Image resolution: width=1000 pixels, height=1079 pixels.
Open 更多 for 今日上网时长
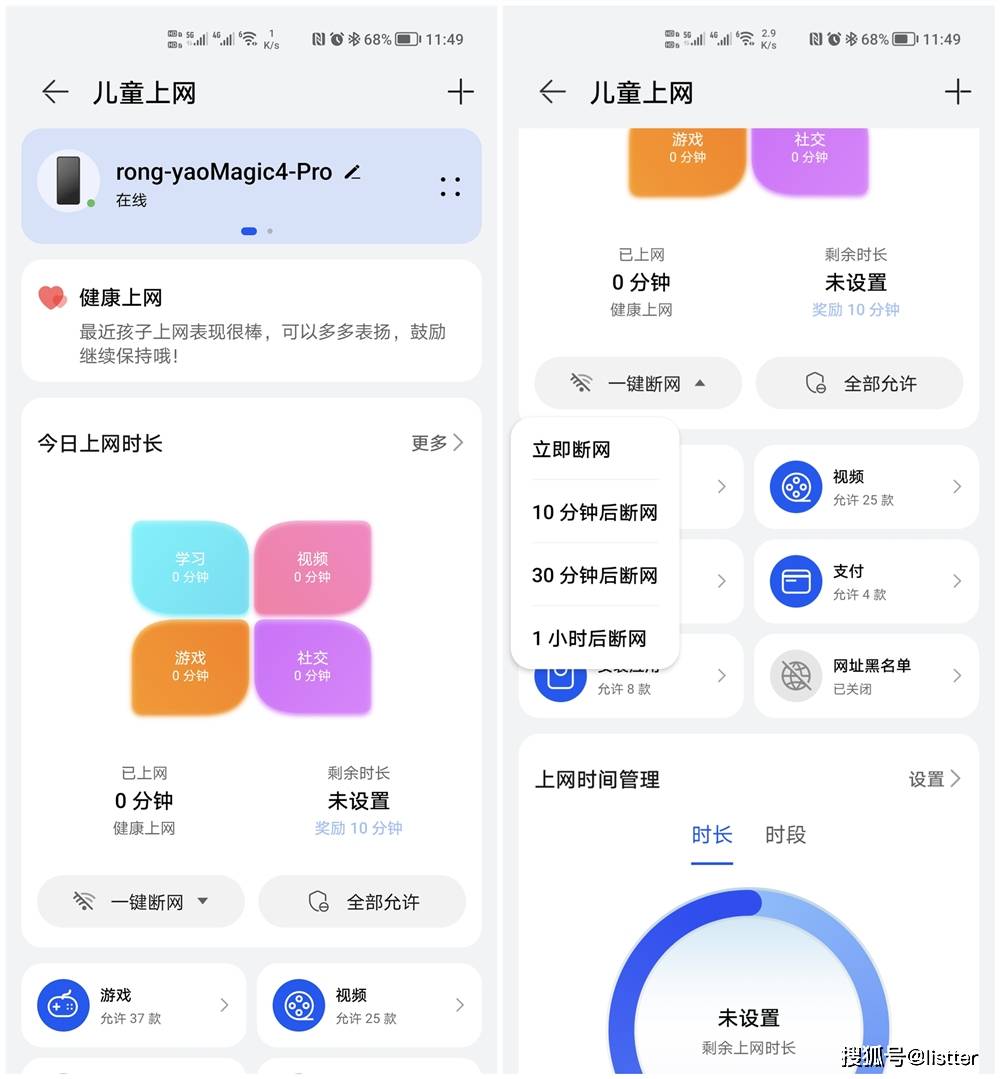[437, 443]
